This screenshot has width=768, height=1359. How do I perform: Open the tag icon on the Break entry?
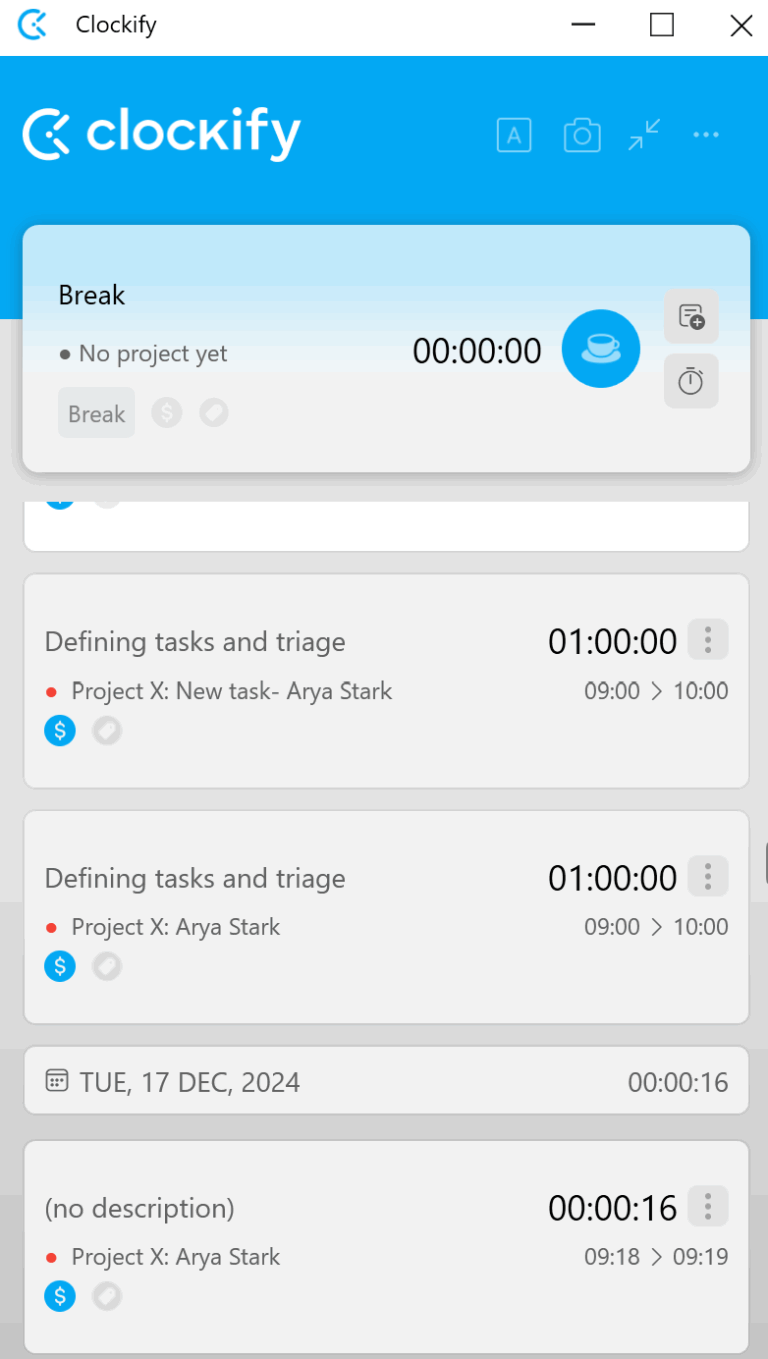click(x=213, y=412)
